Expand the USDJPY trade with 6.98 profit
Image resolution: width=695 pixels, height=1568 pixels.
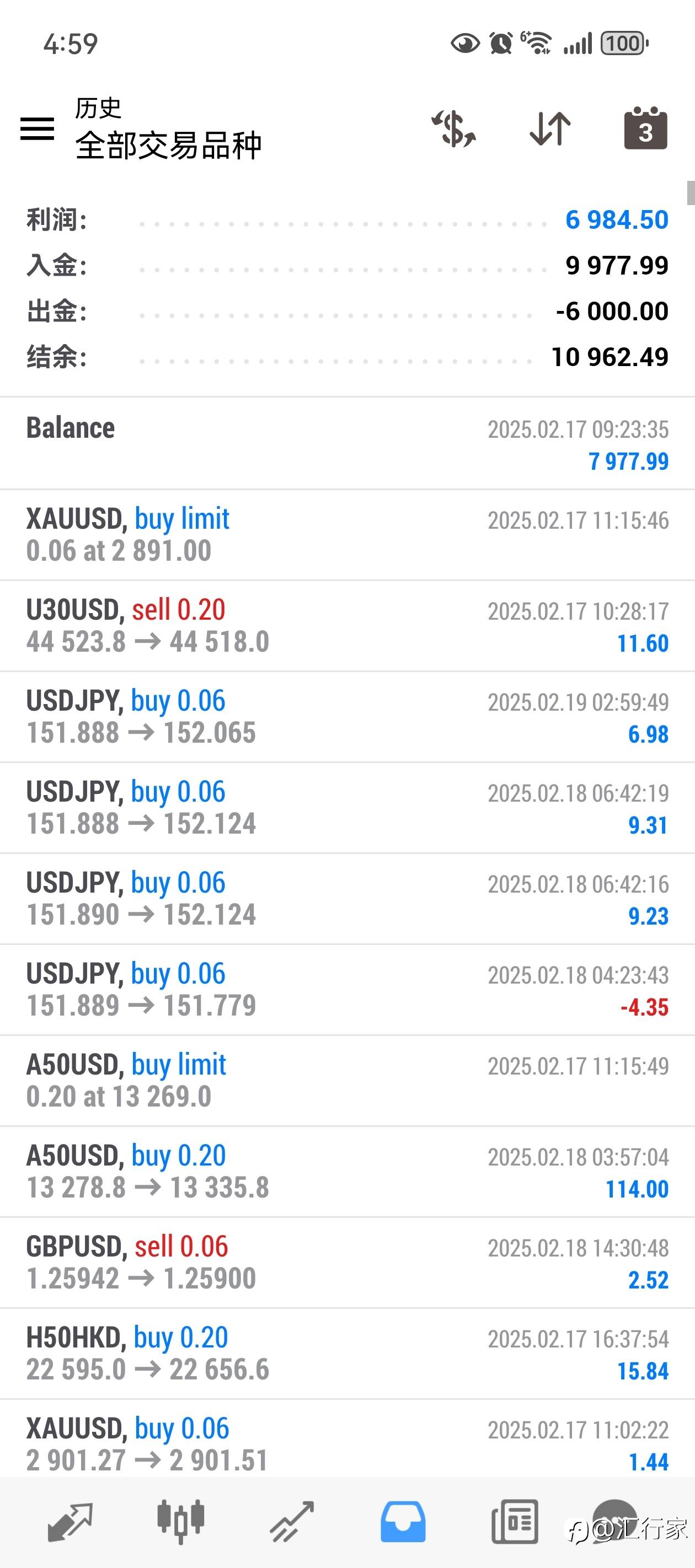tap(347, 716)
